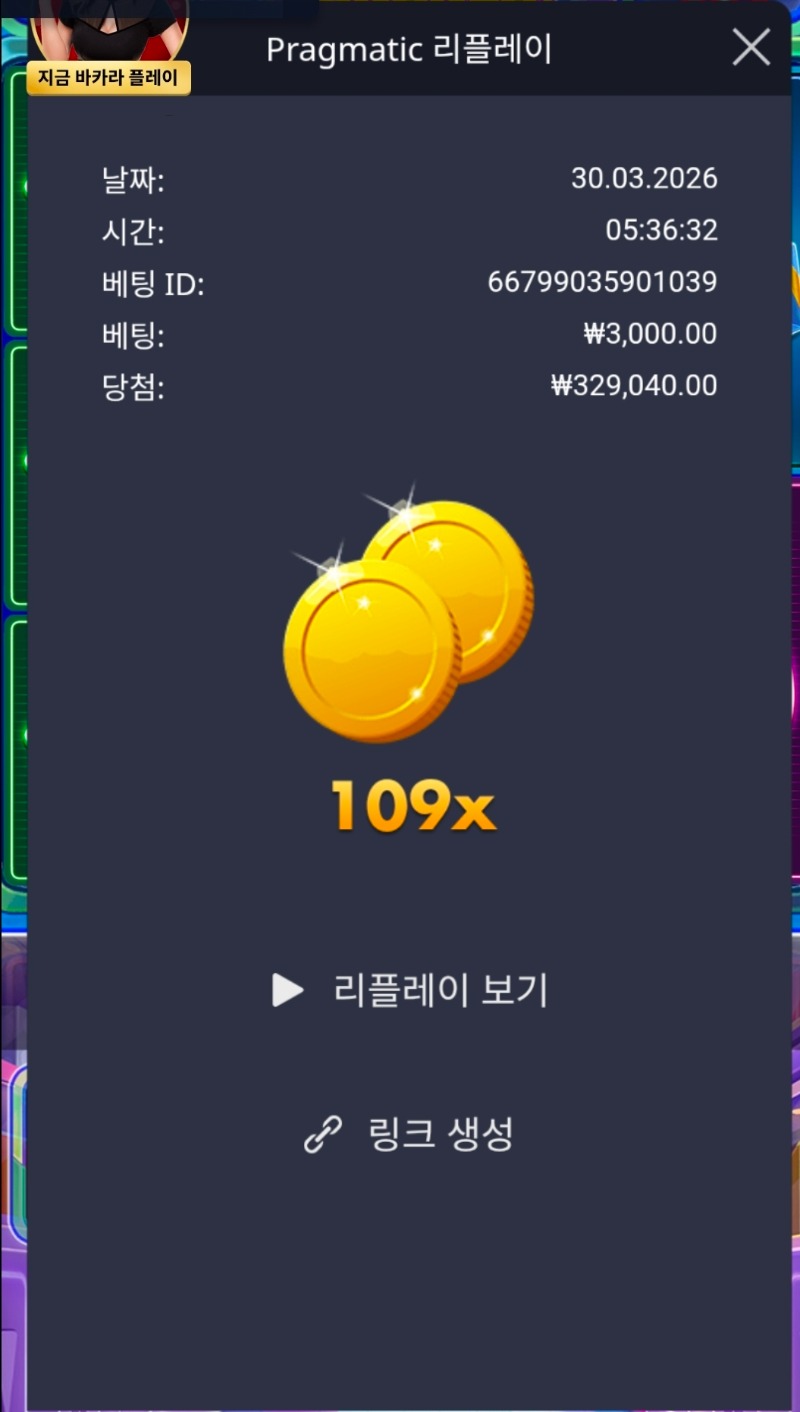The height and width of the screenshot is (1412, 800).
Task: Open the 지금 바카라 플레이 banner
Action: point(108,77)
